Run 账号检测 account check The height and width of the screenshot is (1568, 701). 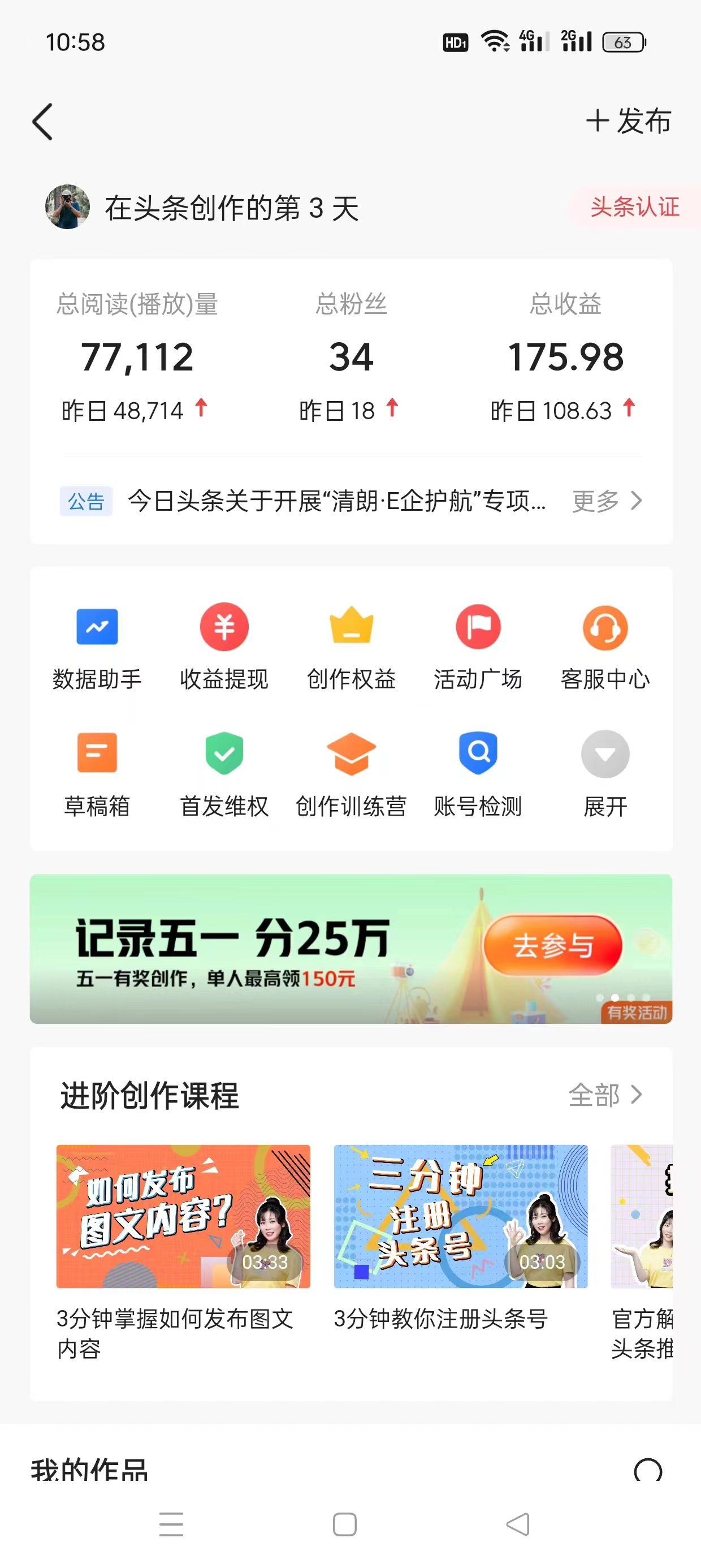479,774
